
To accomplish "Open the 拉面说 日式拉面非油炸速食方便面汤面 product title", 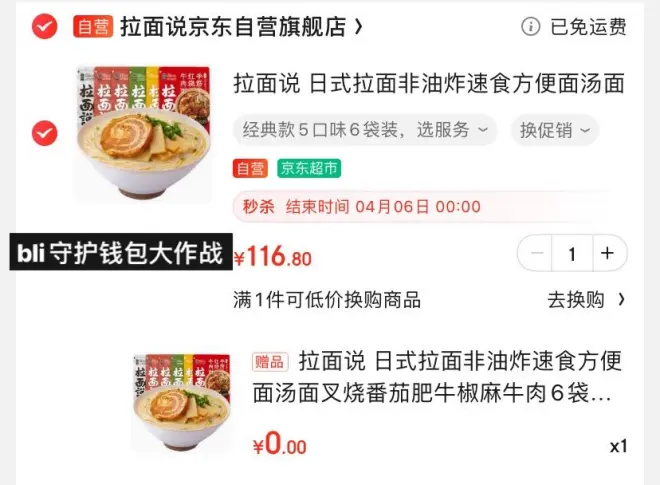I will pos(429,82).
